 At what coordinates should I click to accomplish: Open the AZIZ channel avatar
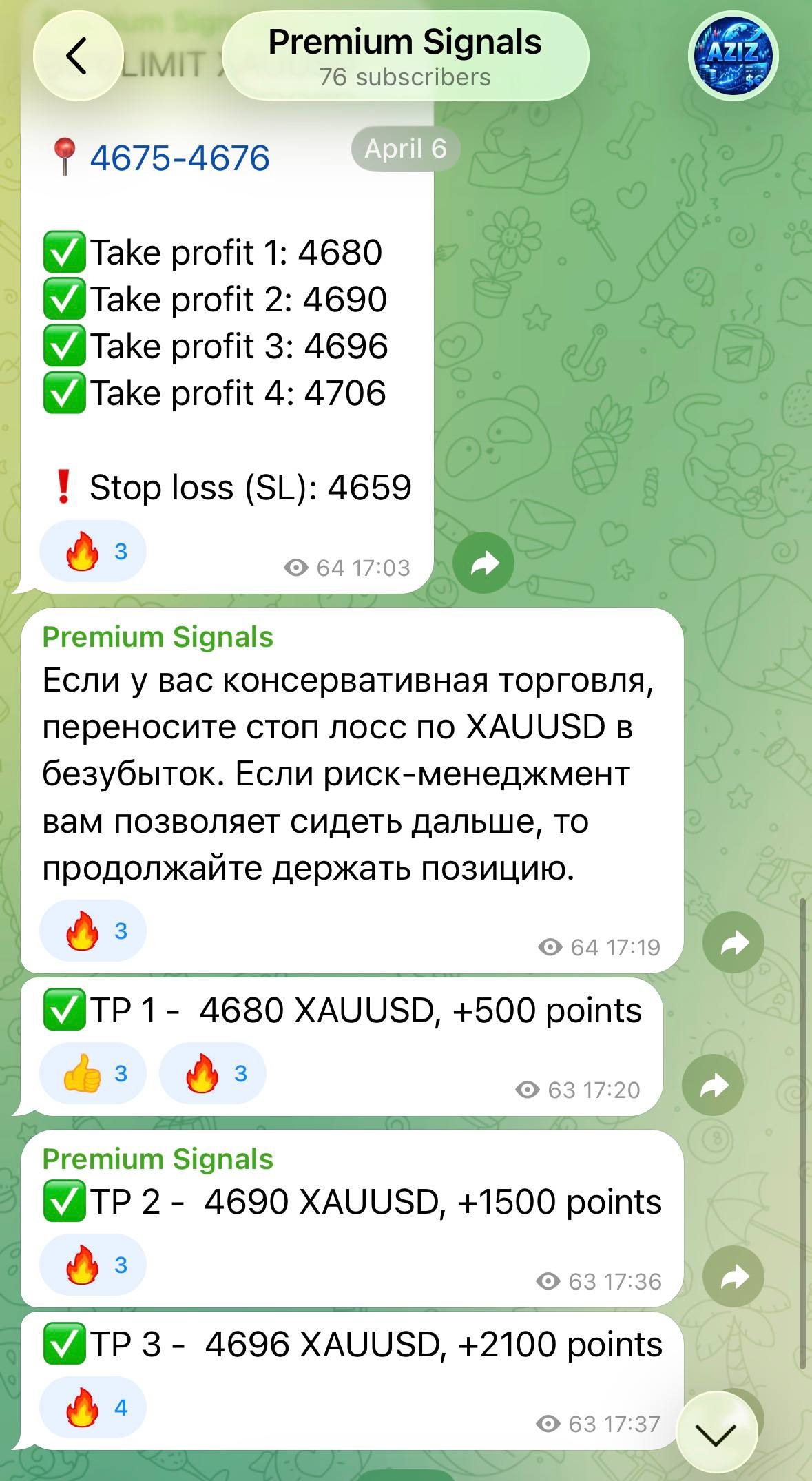(x=733, y=56)
